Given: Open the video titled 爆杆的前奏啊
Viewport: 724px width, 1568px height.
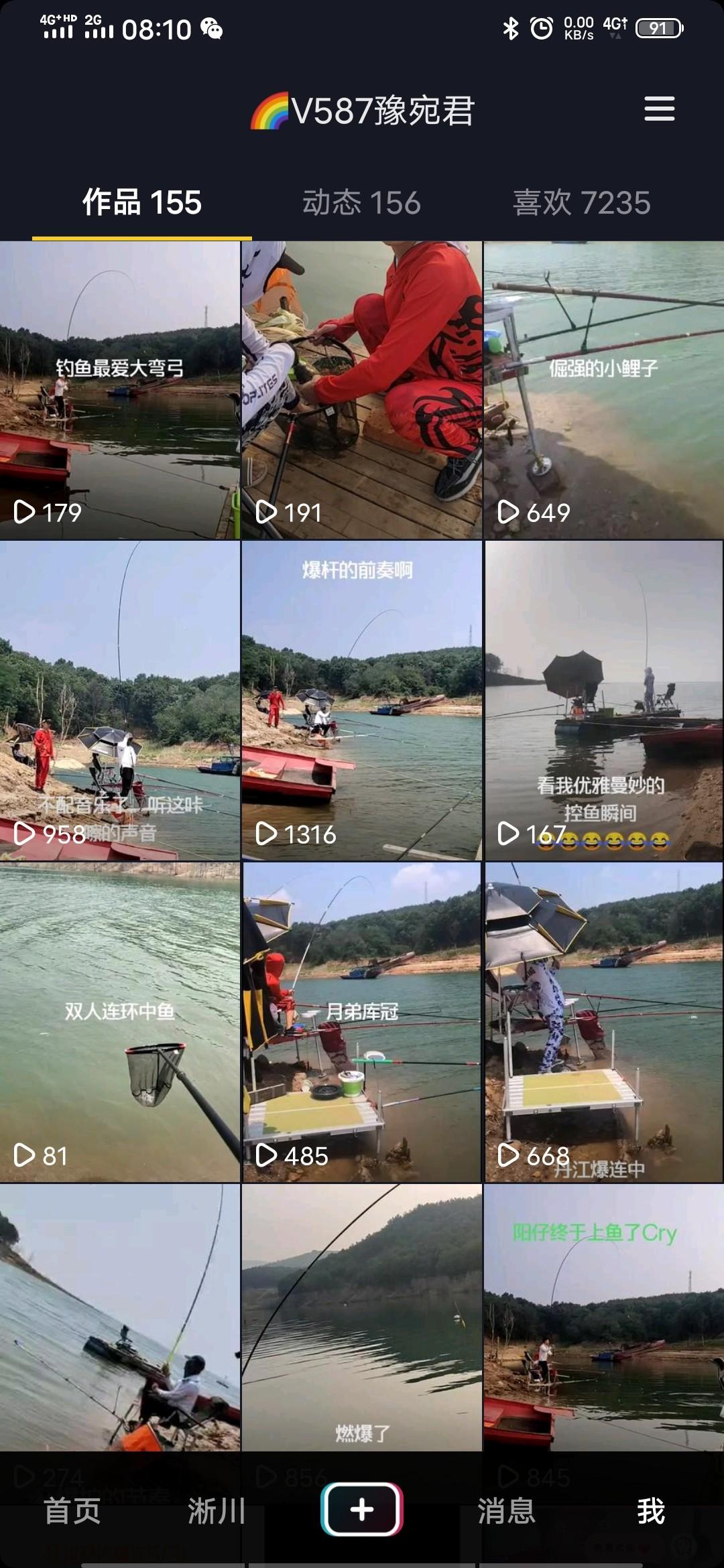Looking at the screenshot, I should pos(361,700).
